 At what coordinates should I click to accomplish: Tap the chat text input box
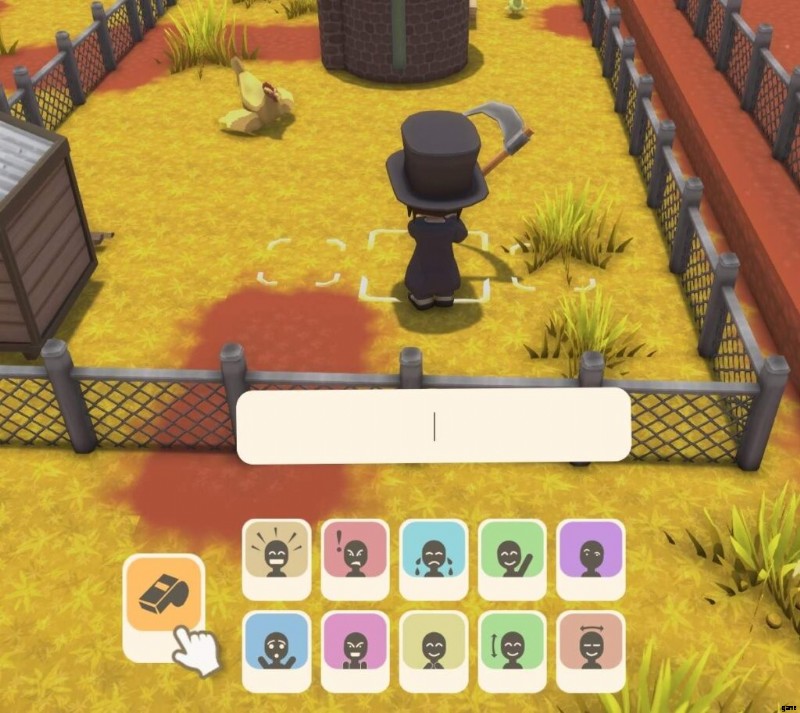tap(433, 426)
